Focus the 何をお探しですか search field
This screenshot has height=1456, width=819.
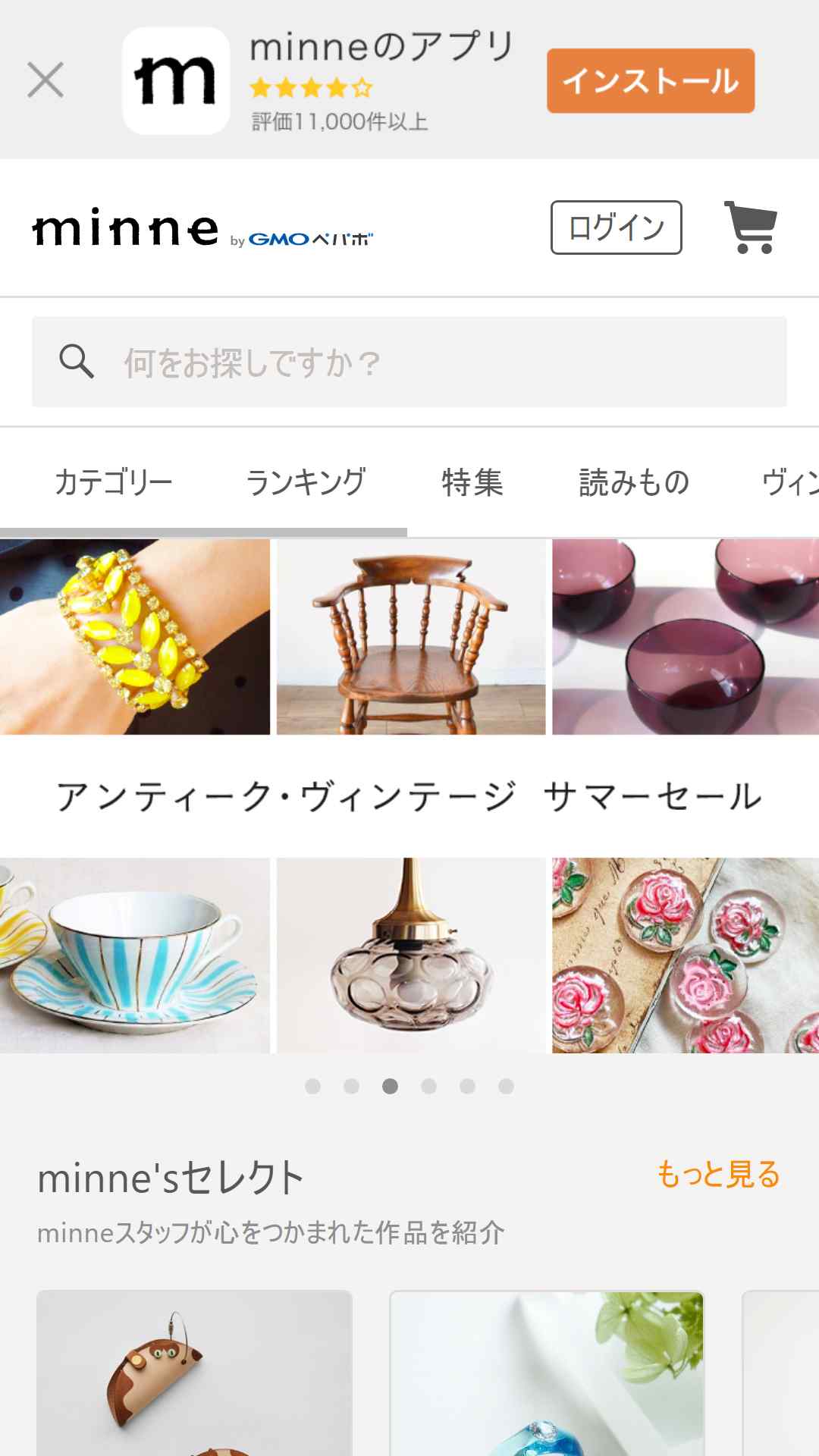409,362
